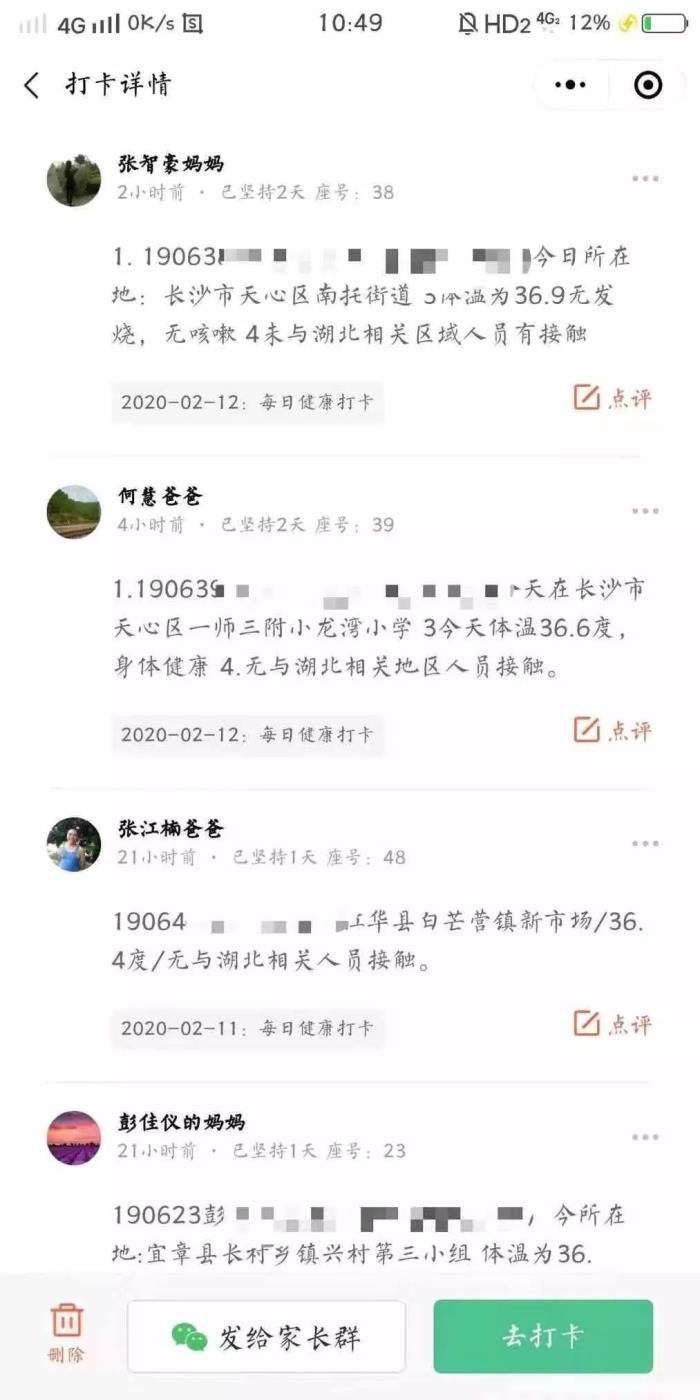700x1400 pixels.
Task: Open 彭佳仪的妈妈's avatar
Action: click(x=74, y=1138)
